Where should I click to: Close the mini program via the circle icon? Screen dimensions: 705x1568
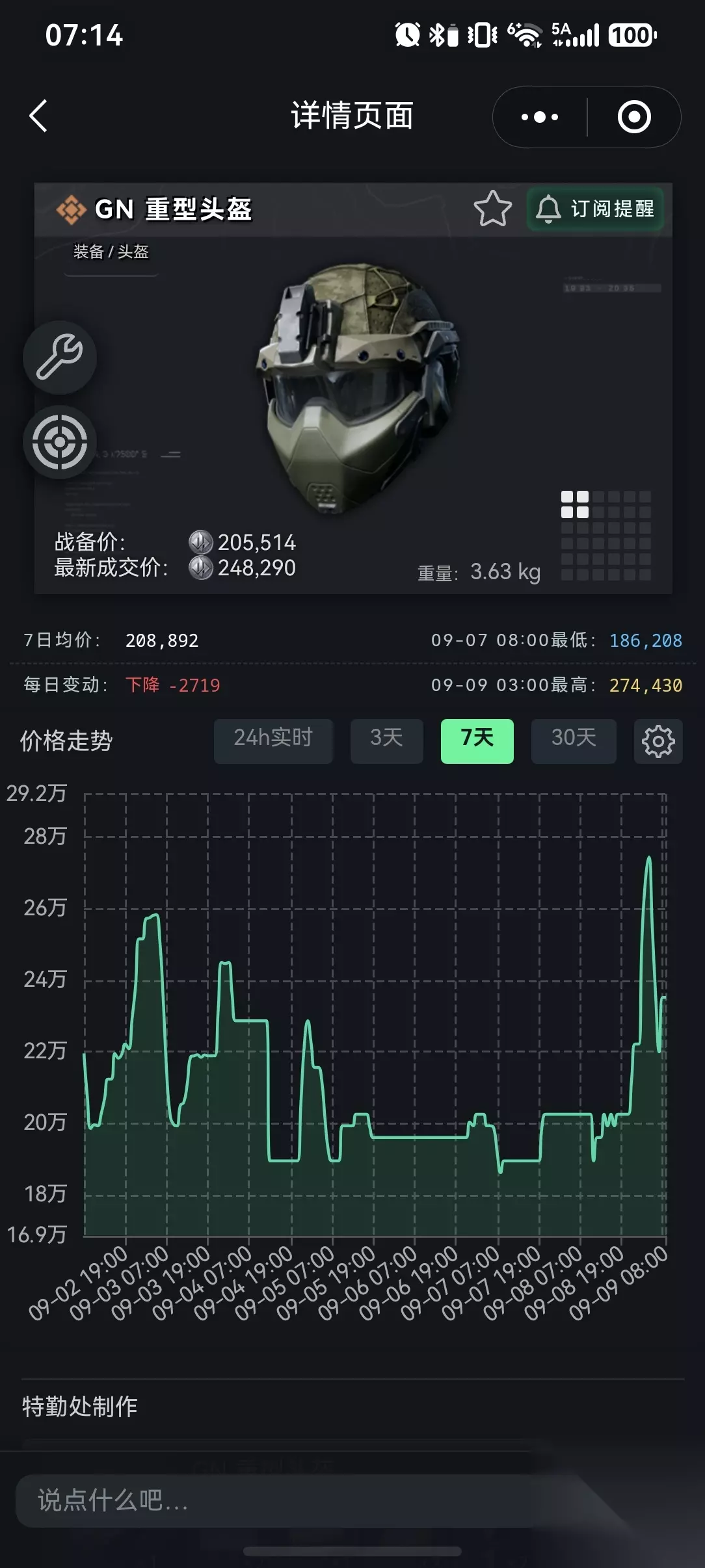pyautogui.click(x=634, y=117)
